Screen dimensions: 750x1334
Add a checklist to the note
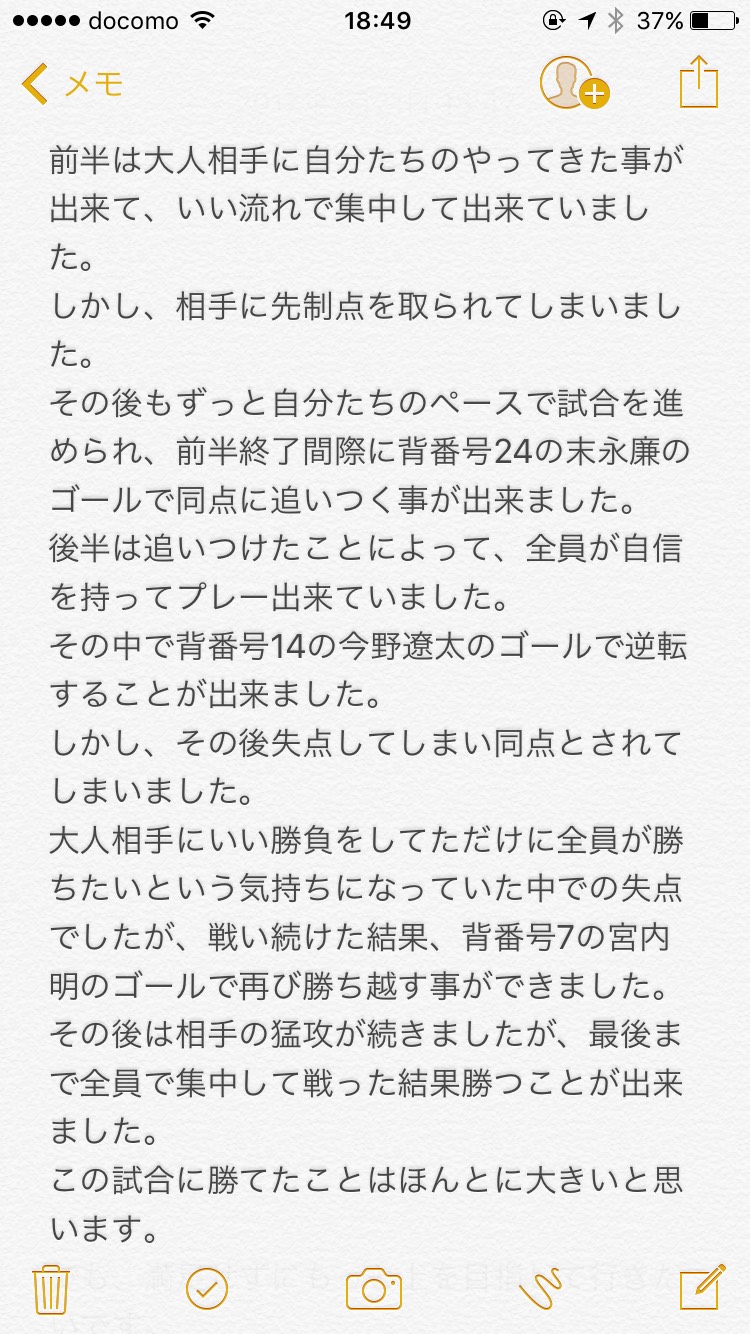(206, 1288)
